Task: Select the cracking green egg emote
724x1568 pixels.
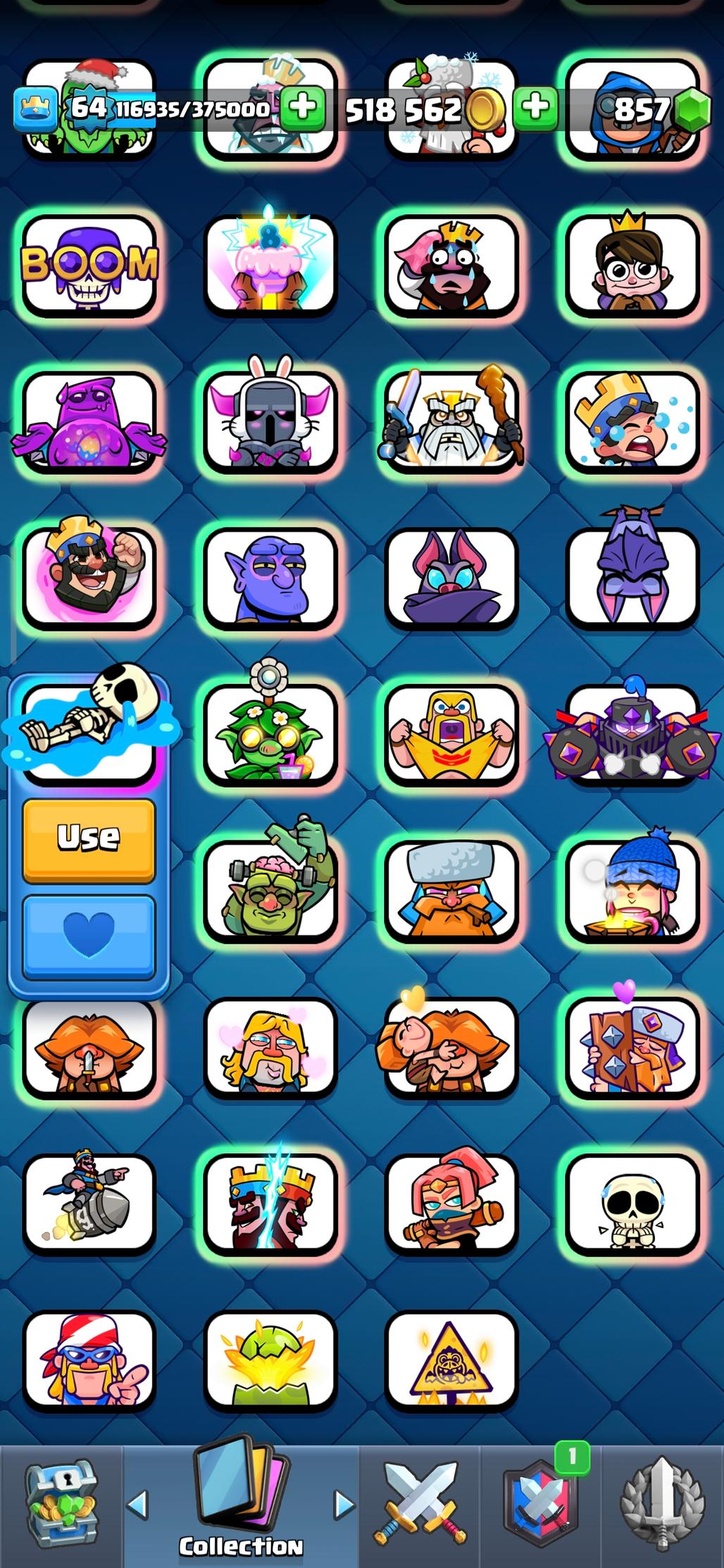Action: coord(270,1359)
